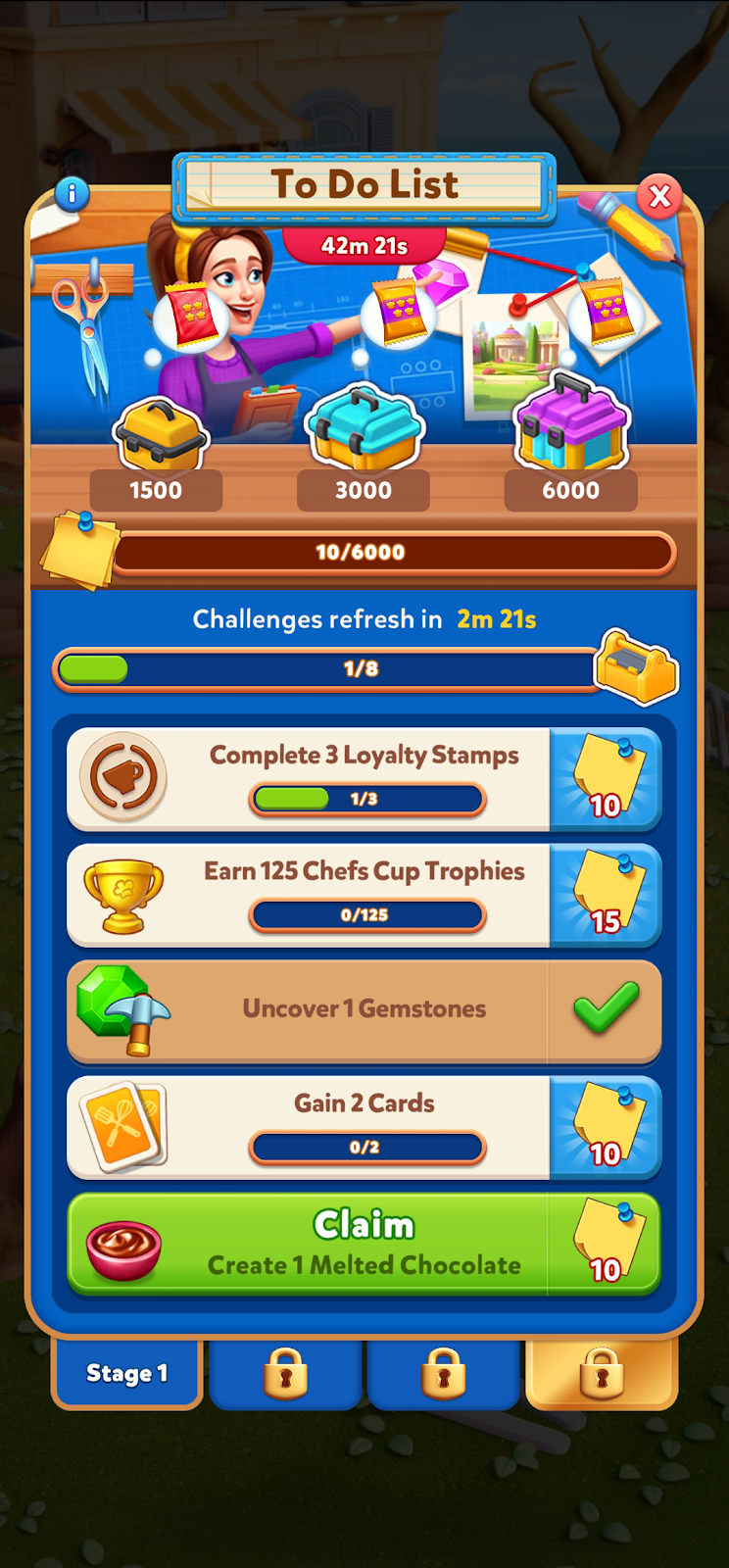Tap the locked tab next to Stage 1
729x1568 pixels.
285,1373
